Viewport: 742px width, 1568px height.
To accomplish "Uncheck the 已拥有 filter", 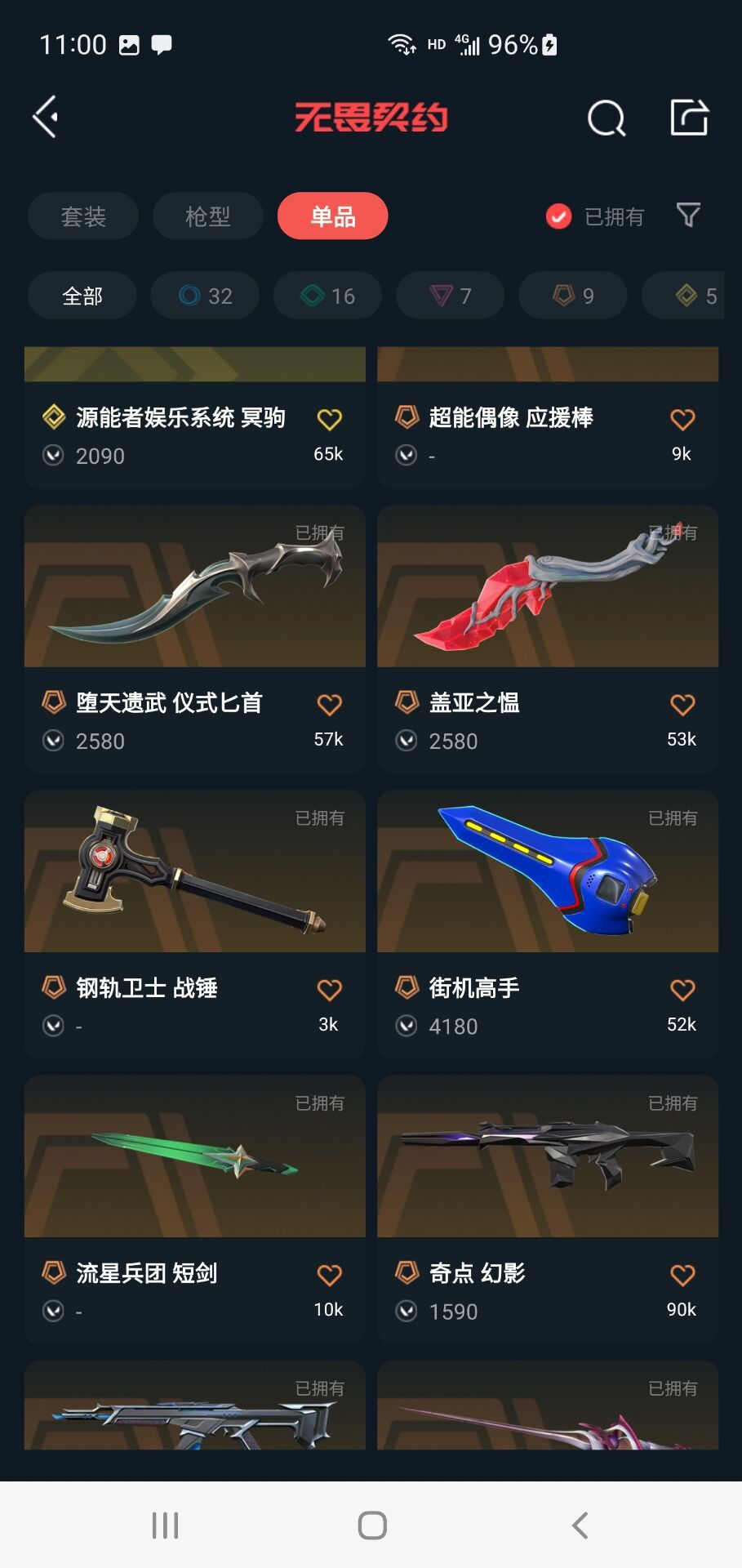I will 559,216.
